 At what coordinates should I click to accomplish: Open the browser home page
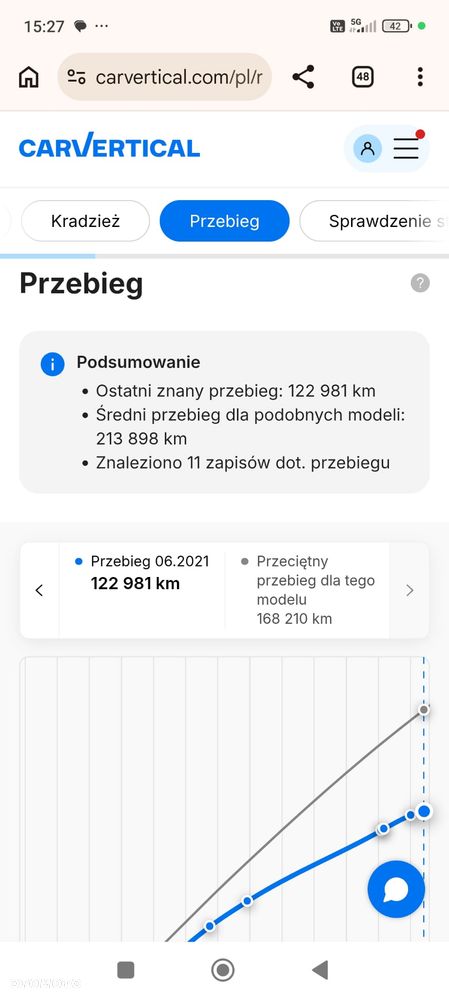coord(29,77)
